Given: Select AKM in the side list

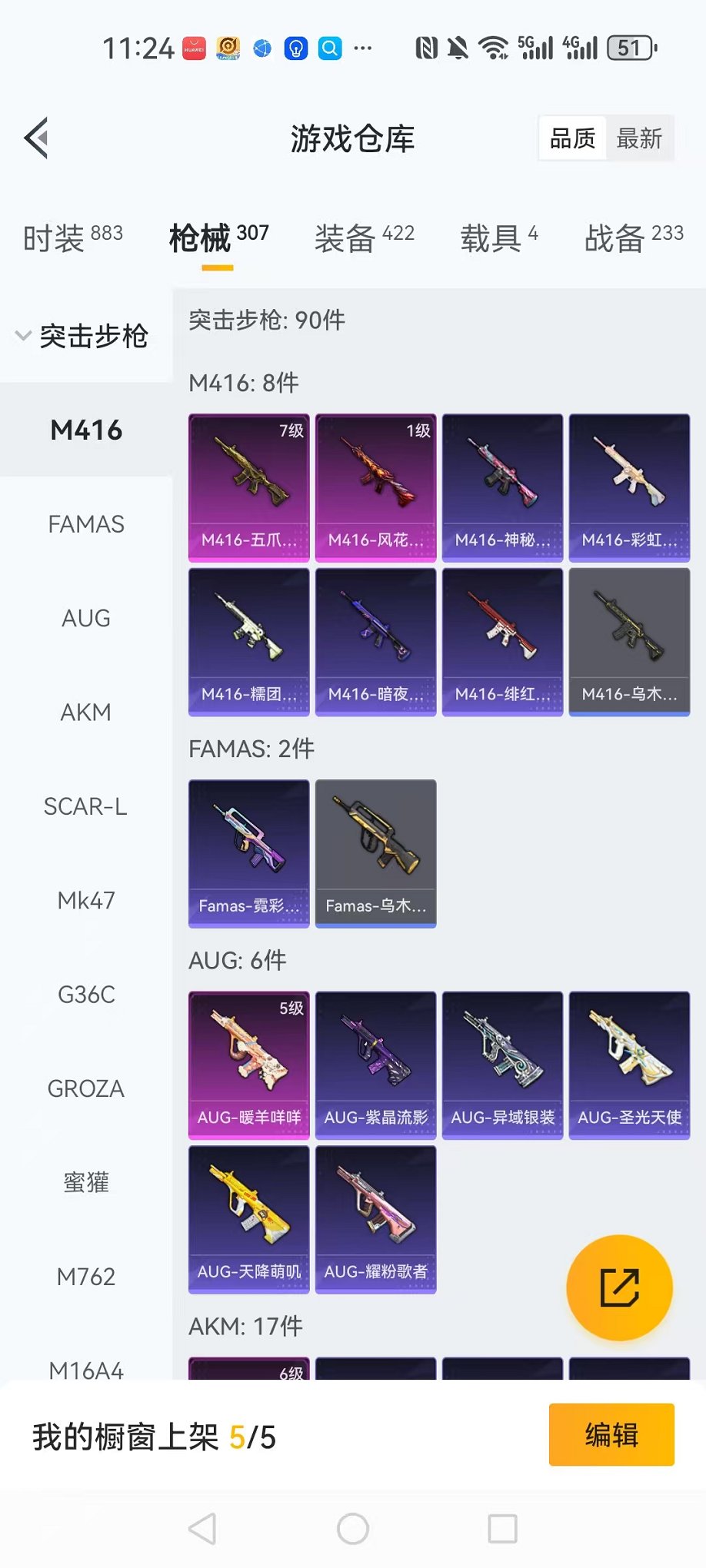Looking at the screenshot, I should [86, 713].
